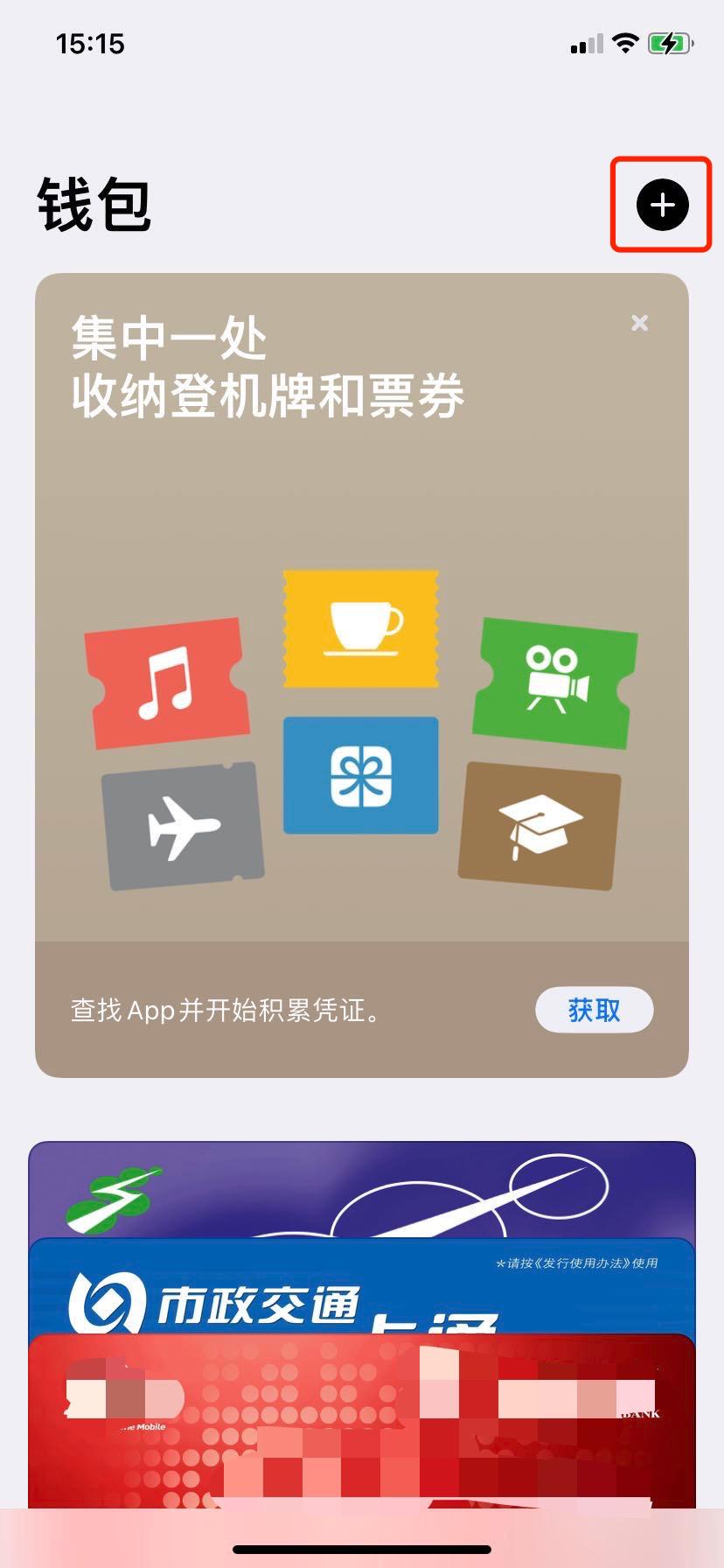724x1568 pixels.
Task: Open the gift card icon
Action: [x=360, y=776]
